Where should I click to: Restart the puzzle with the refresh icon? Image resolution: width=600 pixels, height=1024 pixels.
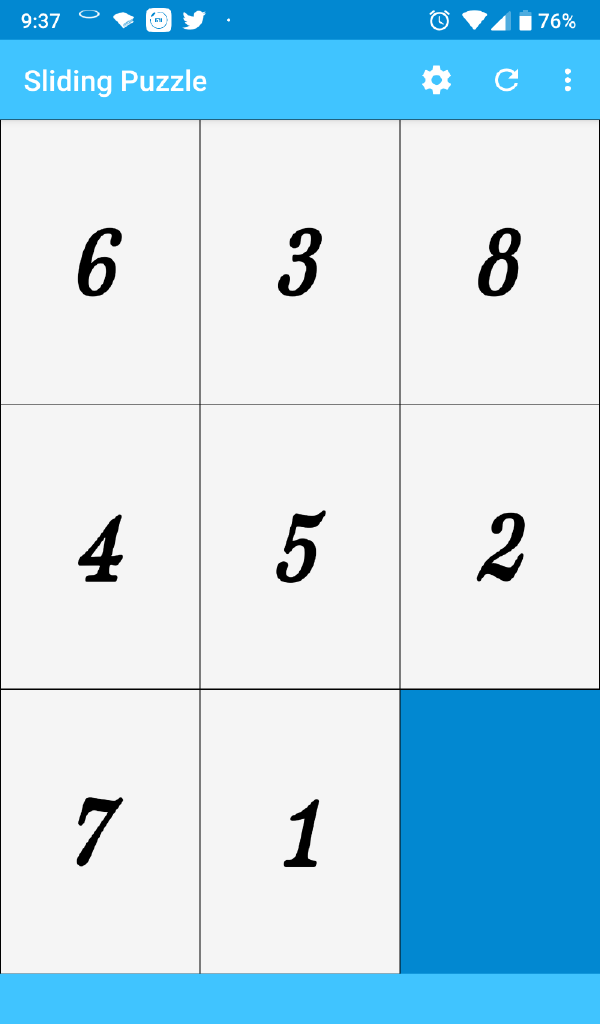(506, 80)
